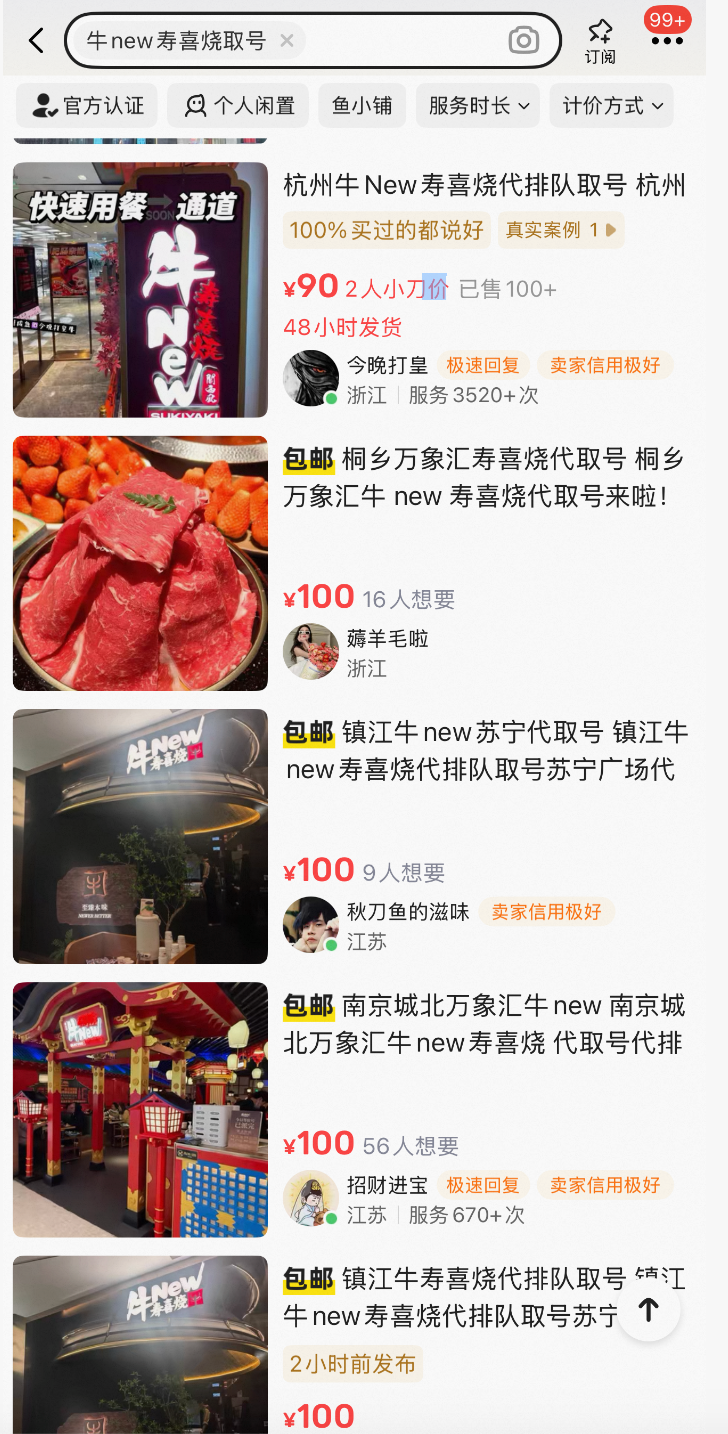Open the 镇江牛new苏宁代取号 listing
This screenshot has height=1434, width=728.
tap(486, 750)
